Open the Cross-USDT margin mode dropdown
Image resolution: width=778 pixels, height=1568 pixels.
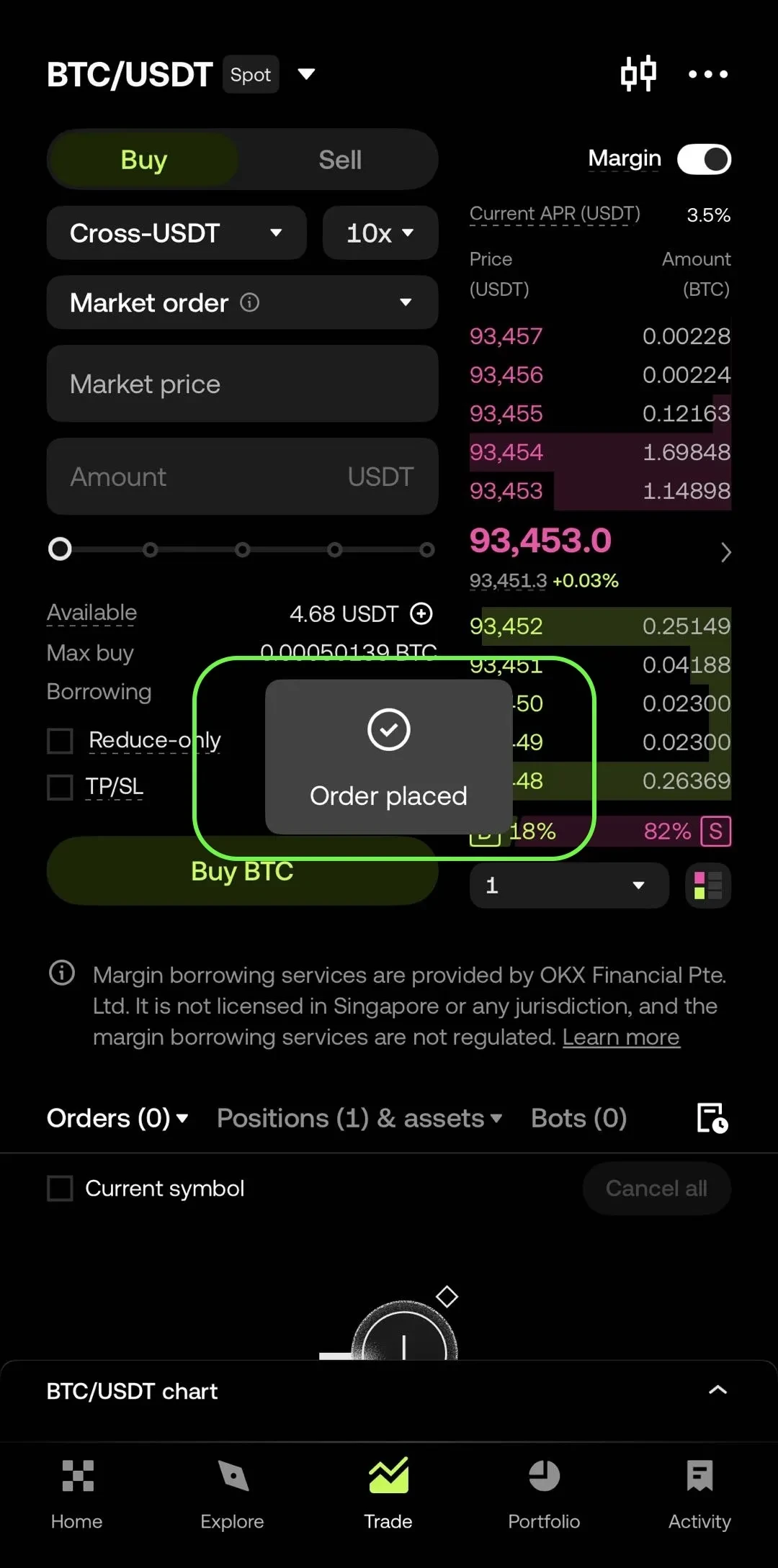(176, 233)
